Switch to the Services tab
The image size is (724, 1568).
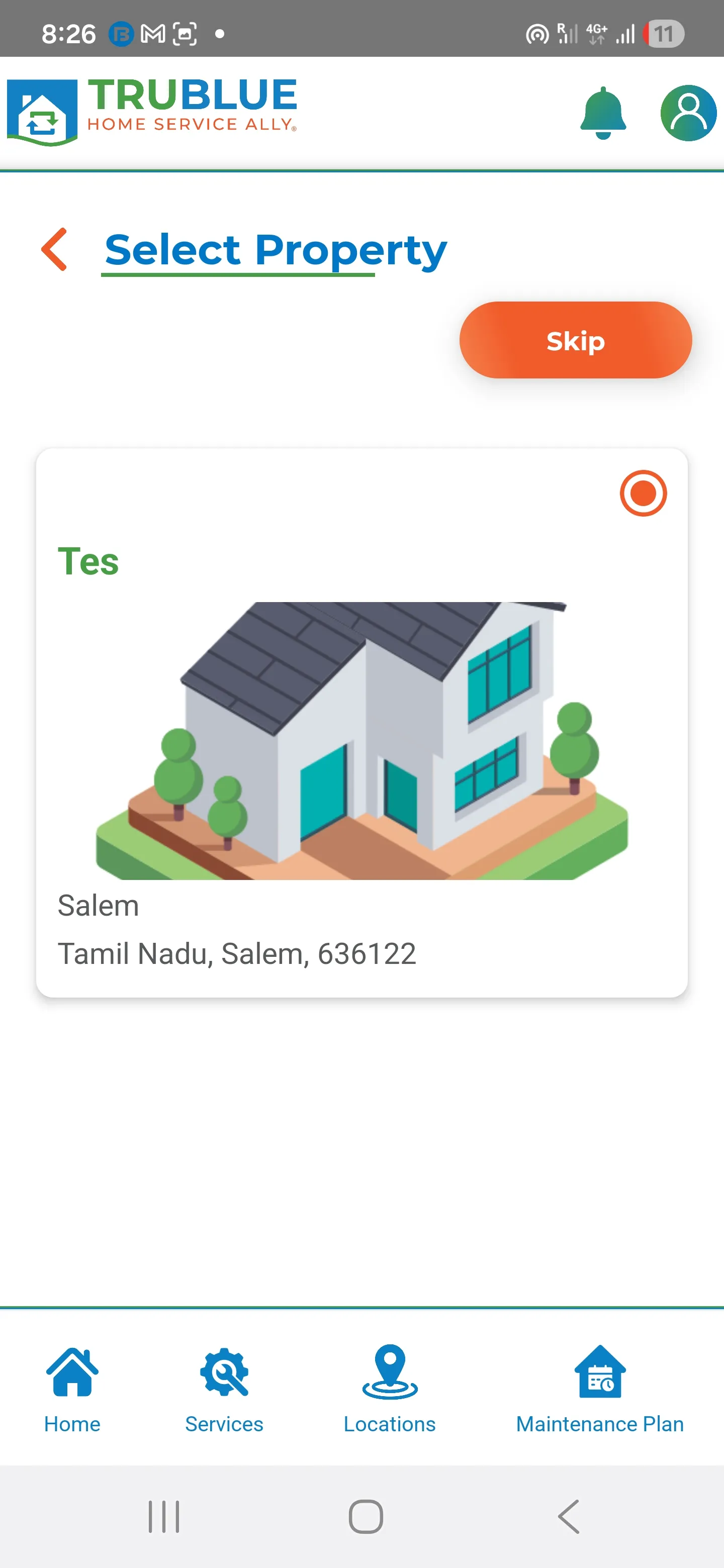(x=223, y=1389)
